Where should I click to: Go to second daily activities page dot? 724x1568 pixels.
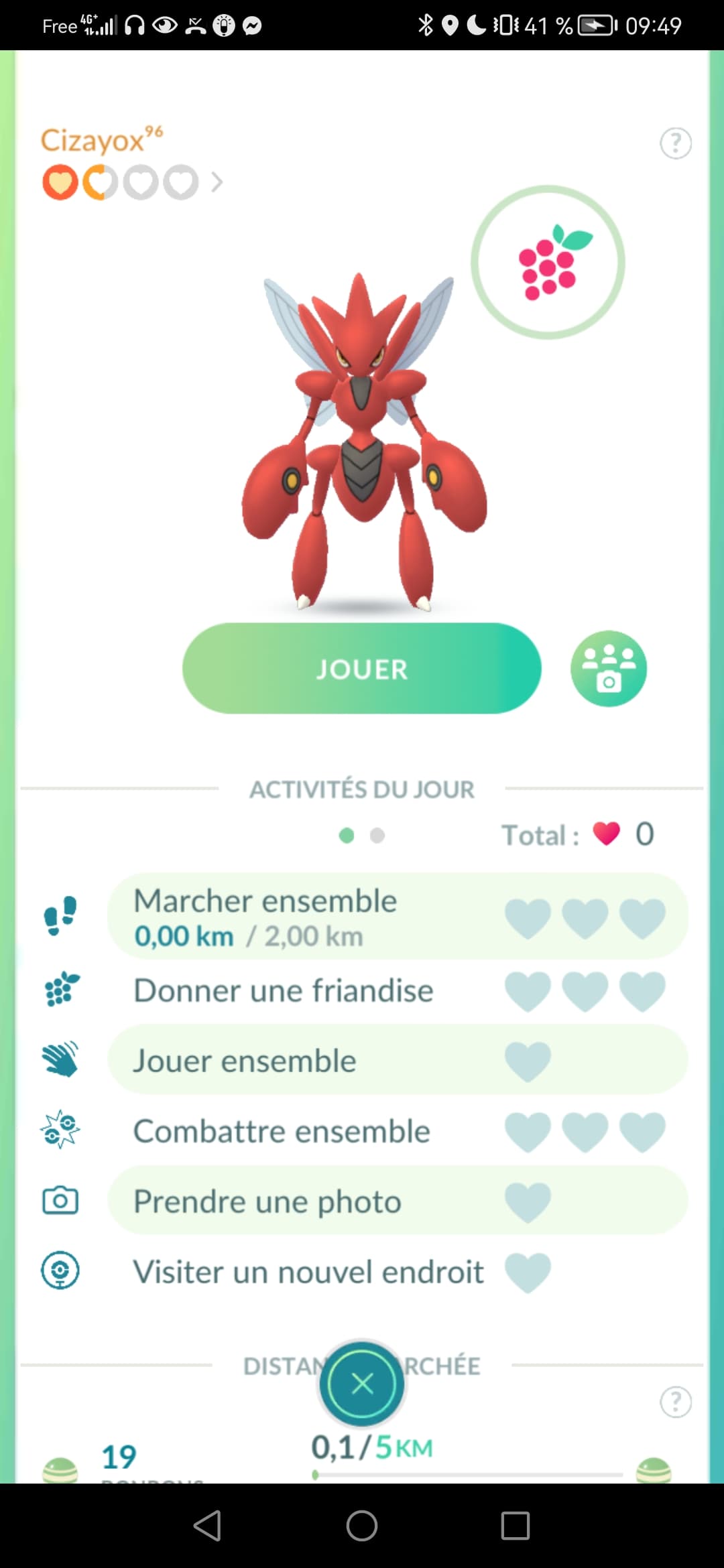[x=377, y=836]
